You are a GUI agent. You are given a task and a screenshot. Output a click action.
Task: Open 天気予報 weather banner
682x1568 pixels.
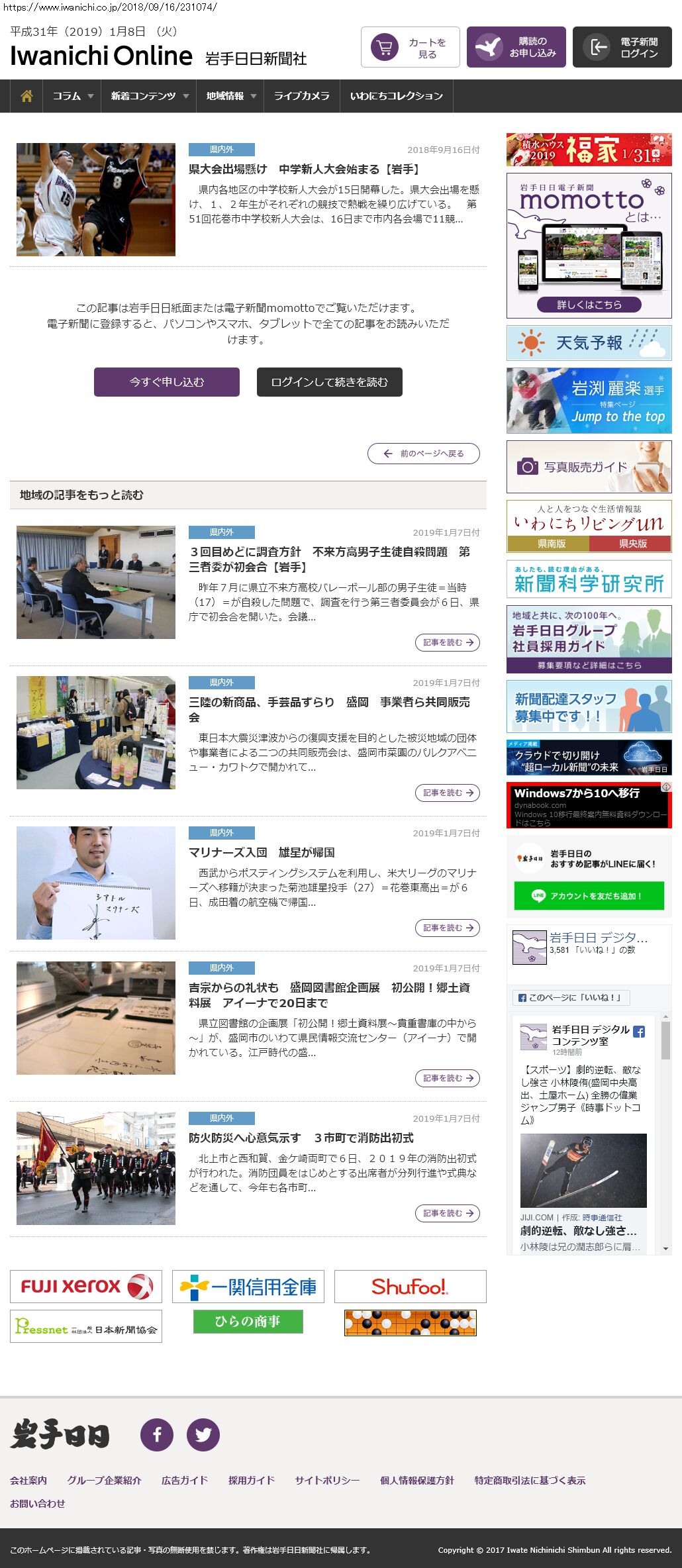tap(589, 343)
